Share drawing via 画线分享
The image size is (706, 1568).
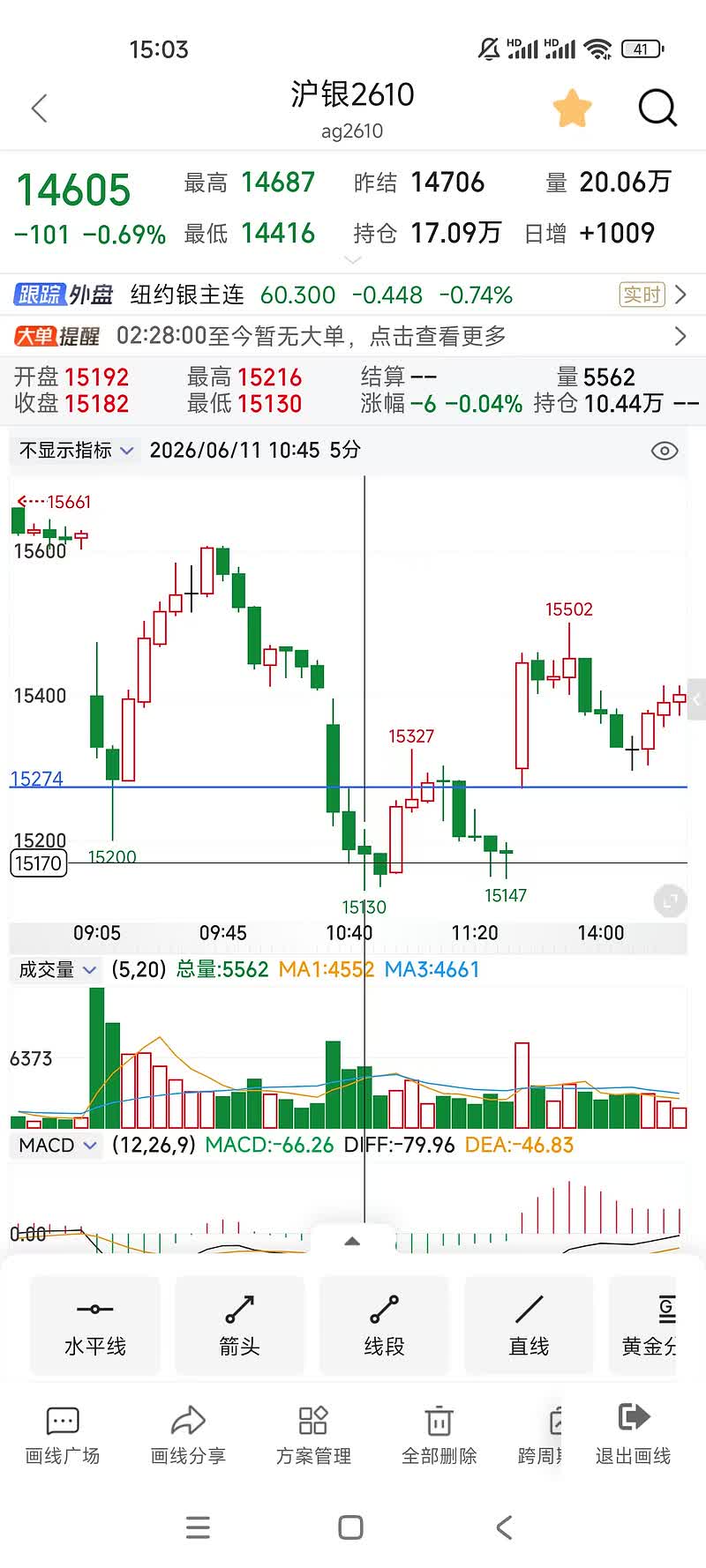188,1436
